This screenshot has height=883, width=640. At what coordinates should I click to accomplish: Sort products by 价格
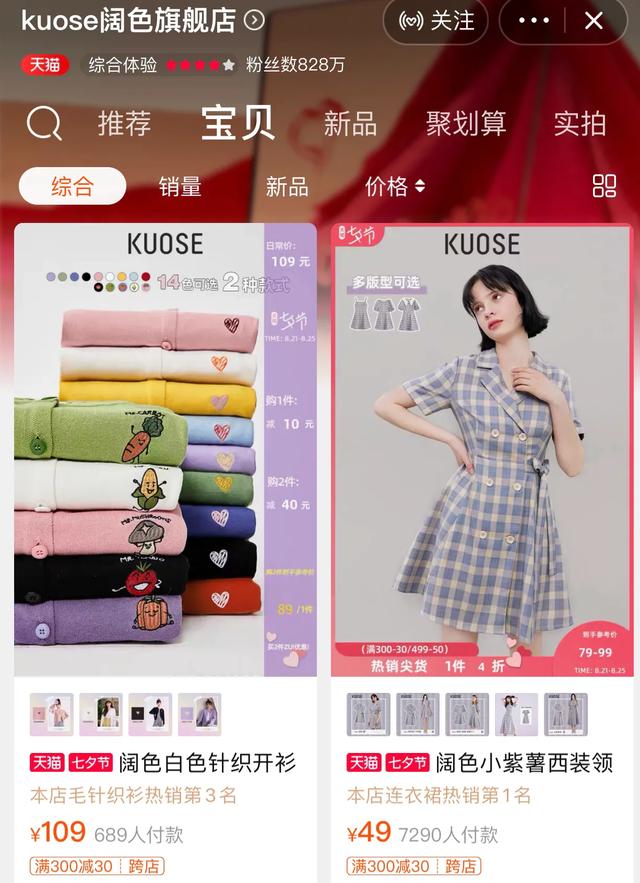pos(395,186)
